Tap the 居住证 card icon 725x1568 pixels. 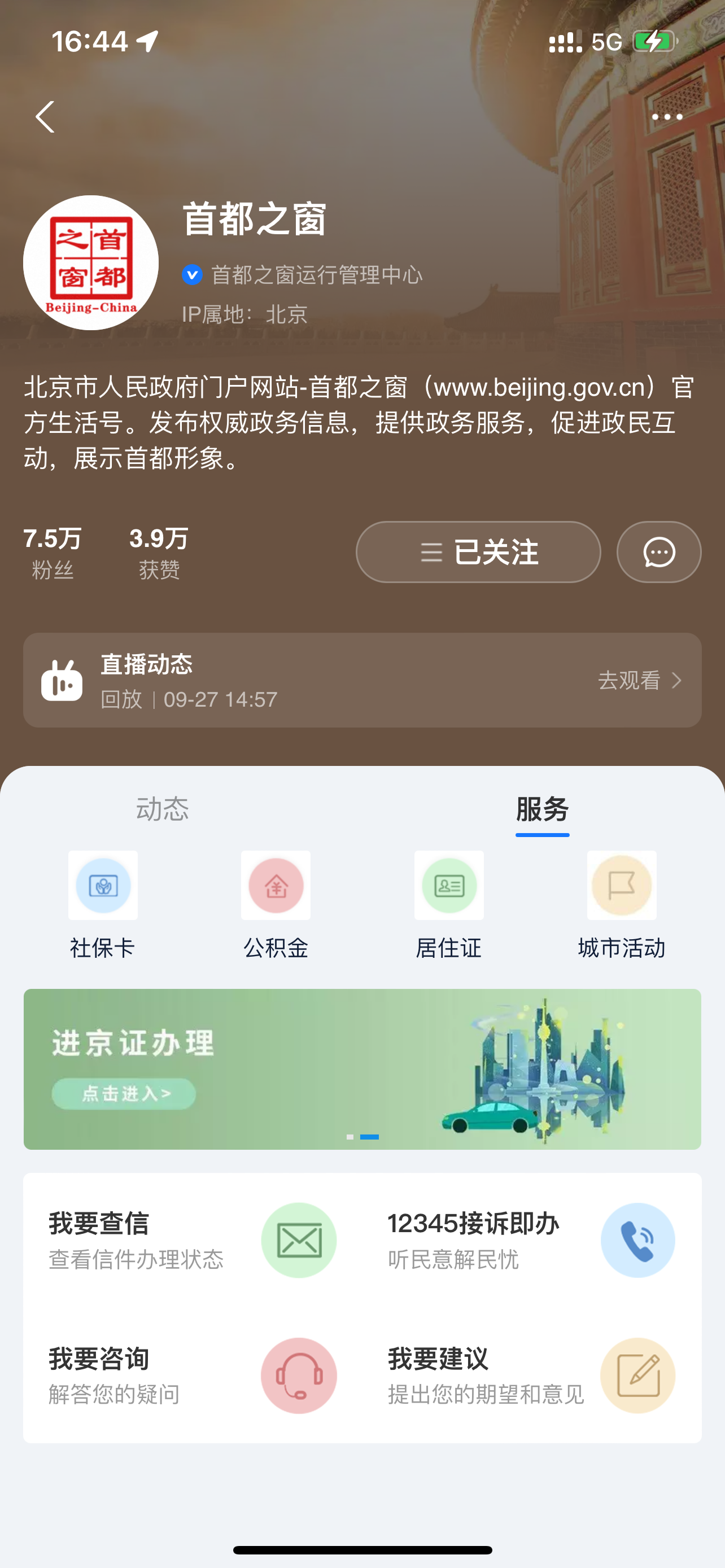[449, 886]
